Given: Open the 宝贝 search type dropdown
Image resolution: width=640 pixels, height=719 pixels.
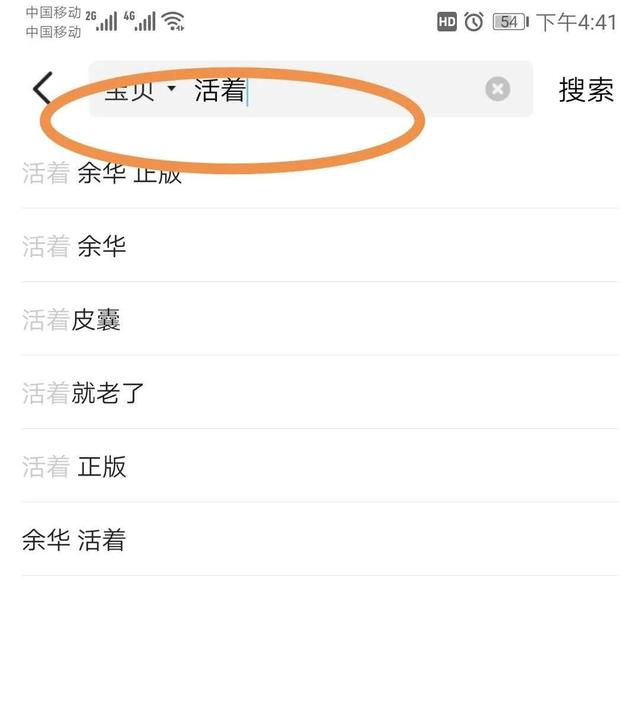Looking at the screenshot, I should 140,91.
